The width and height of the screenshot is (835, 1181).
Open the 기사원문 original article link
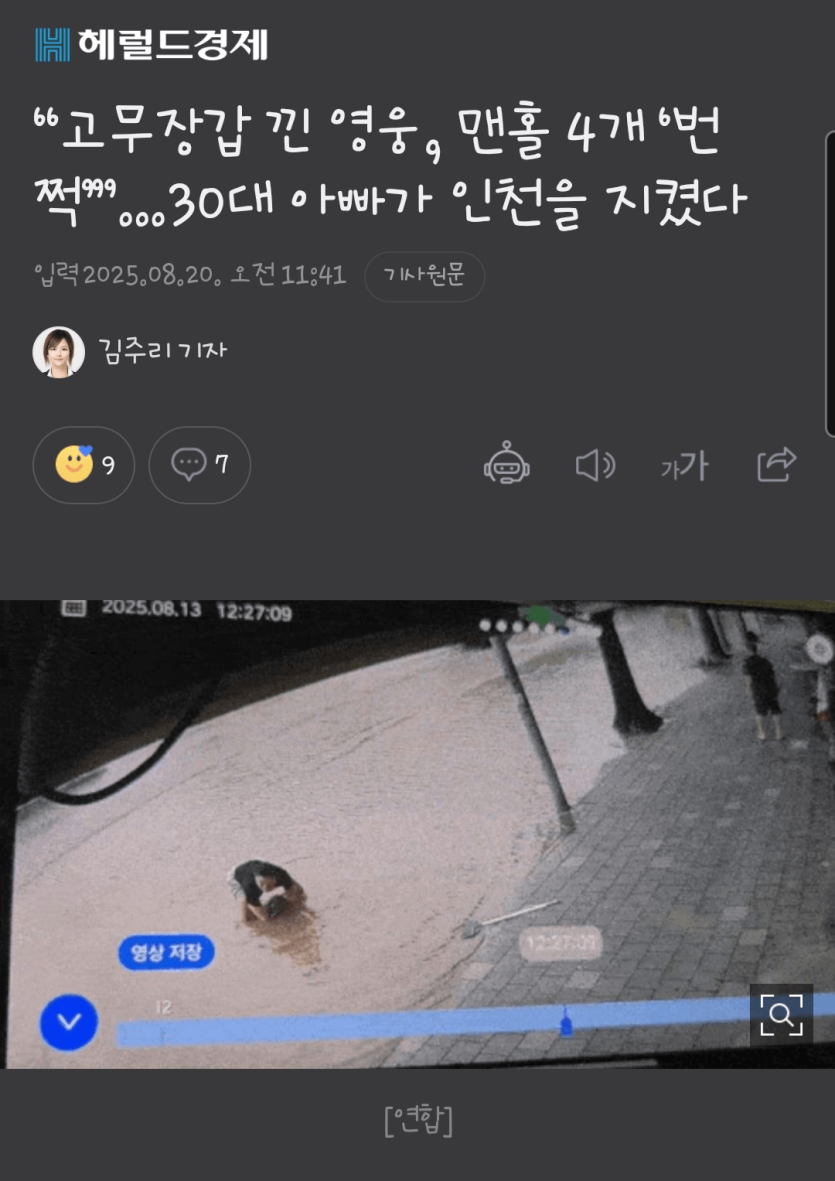[424, 276]
